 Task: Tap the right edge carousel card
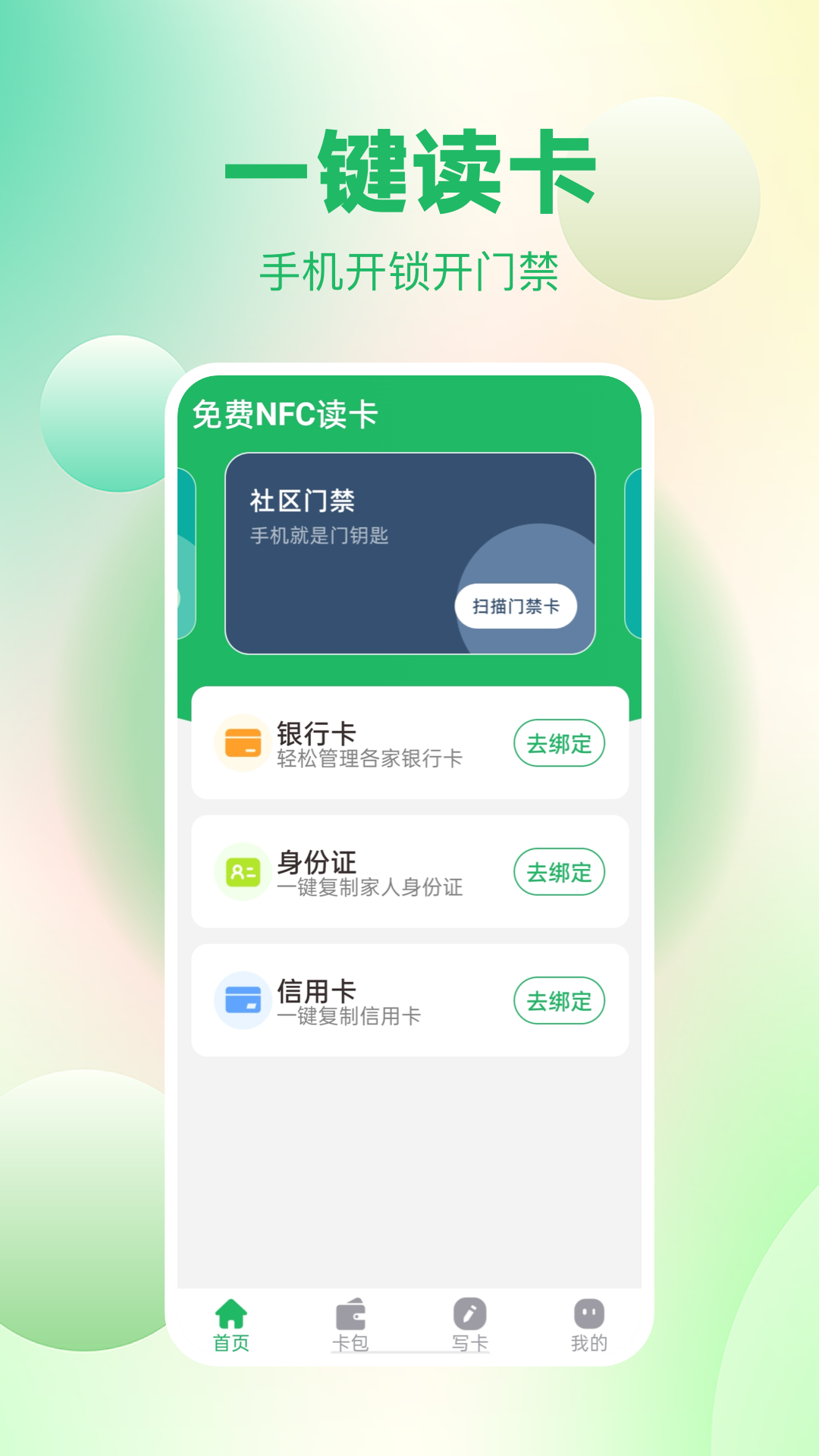pos(637,551)
